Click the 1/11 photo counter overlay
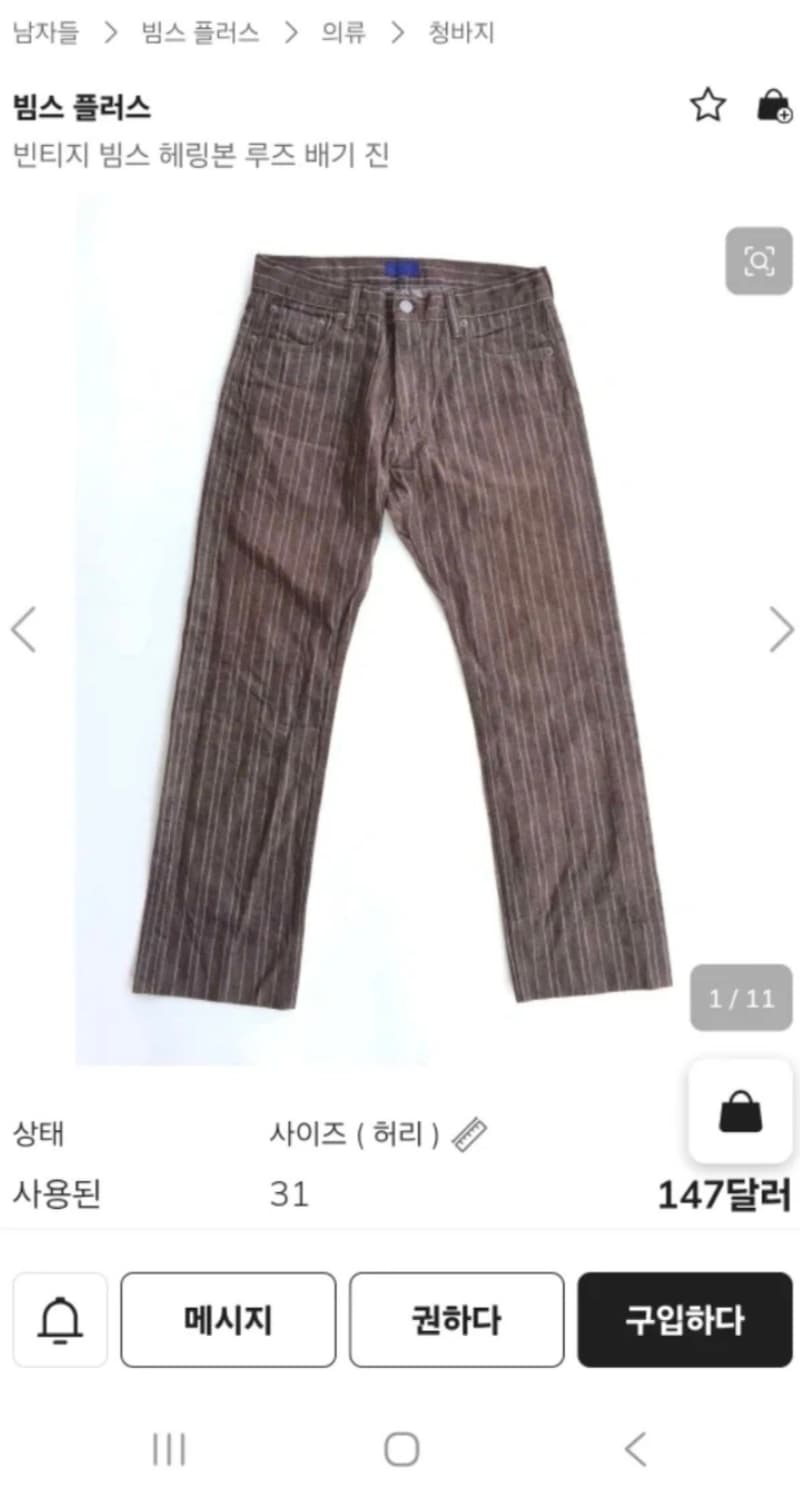This screenshot has height=1500, width=800. (x=740, y=999)
